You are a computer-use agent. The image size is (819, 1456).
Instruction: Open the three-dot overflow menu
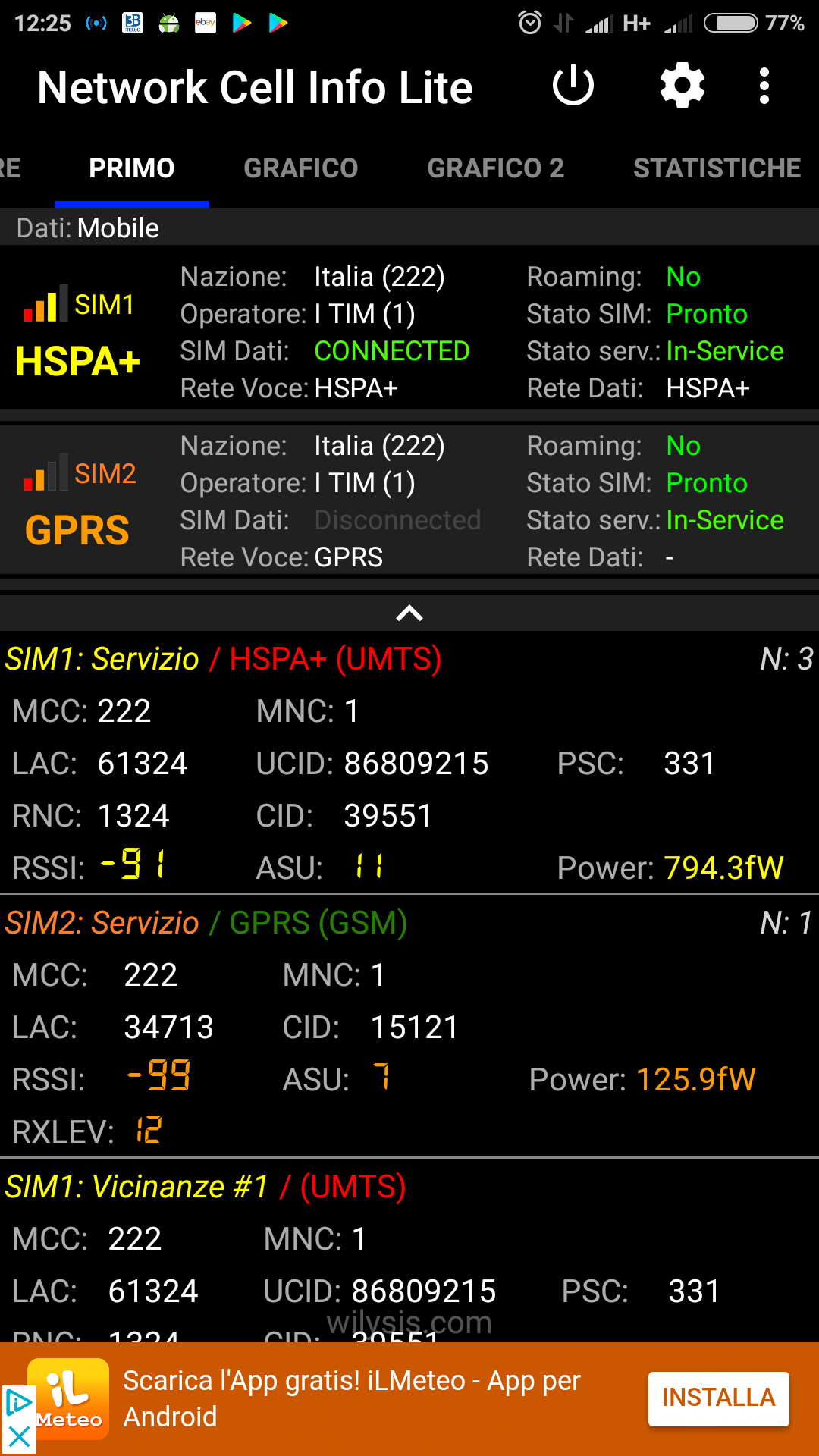coord(764,86)
